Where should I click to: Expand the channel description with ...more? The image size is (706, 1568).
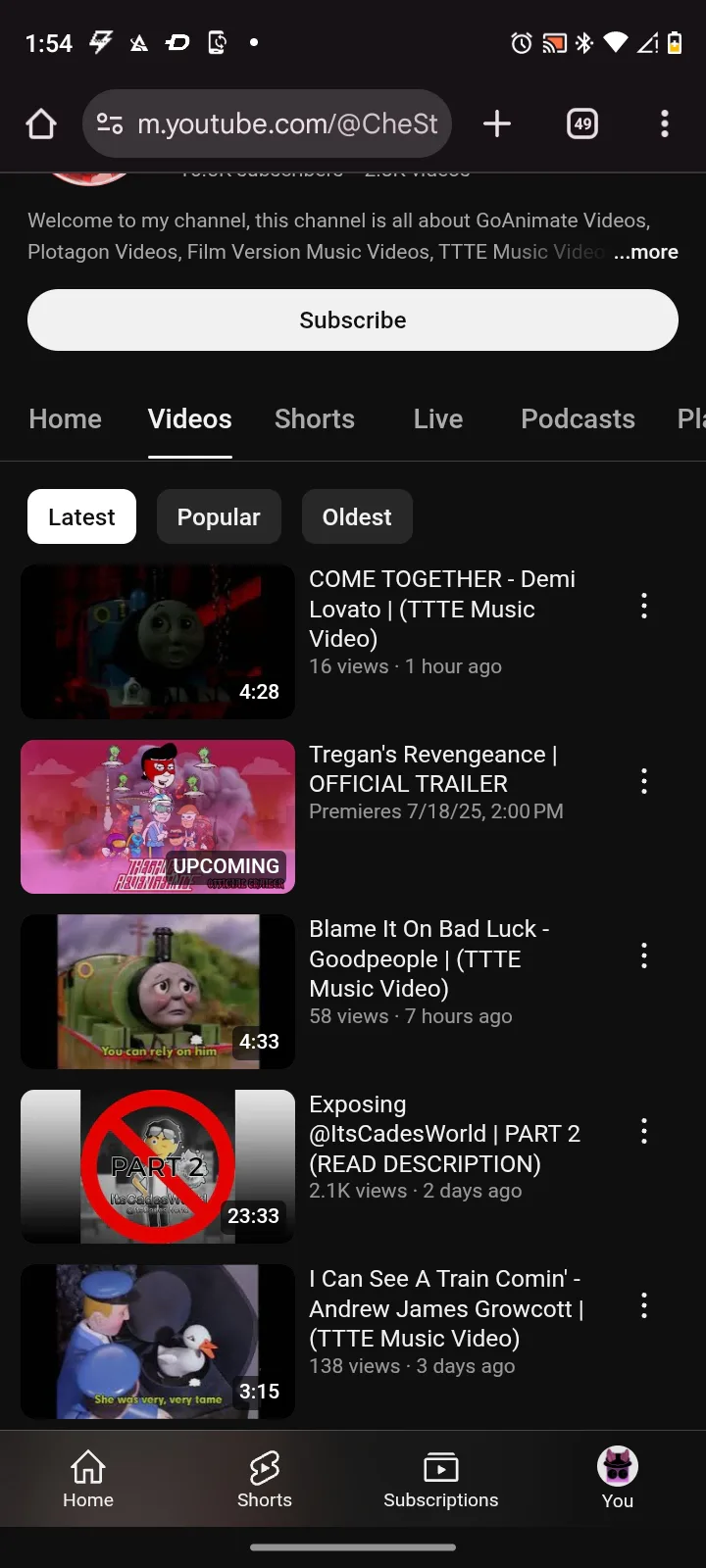[646, 252]
